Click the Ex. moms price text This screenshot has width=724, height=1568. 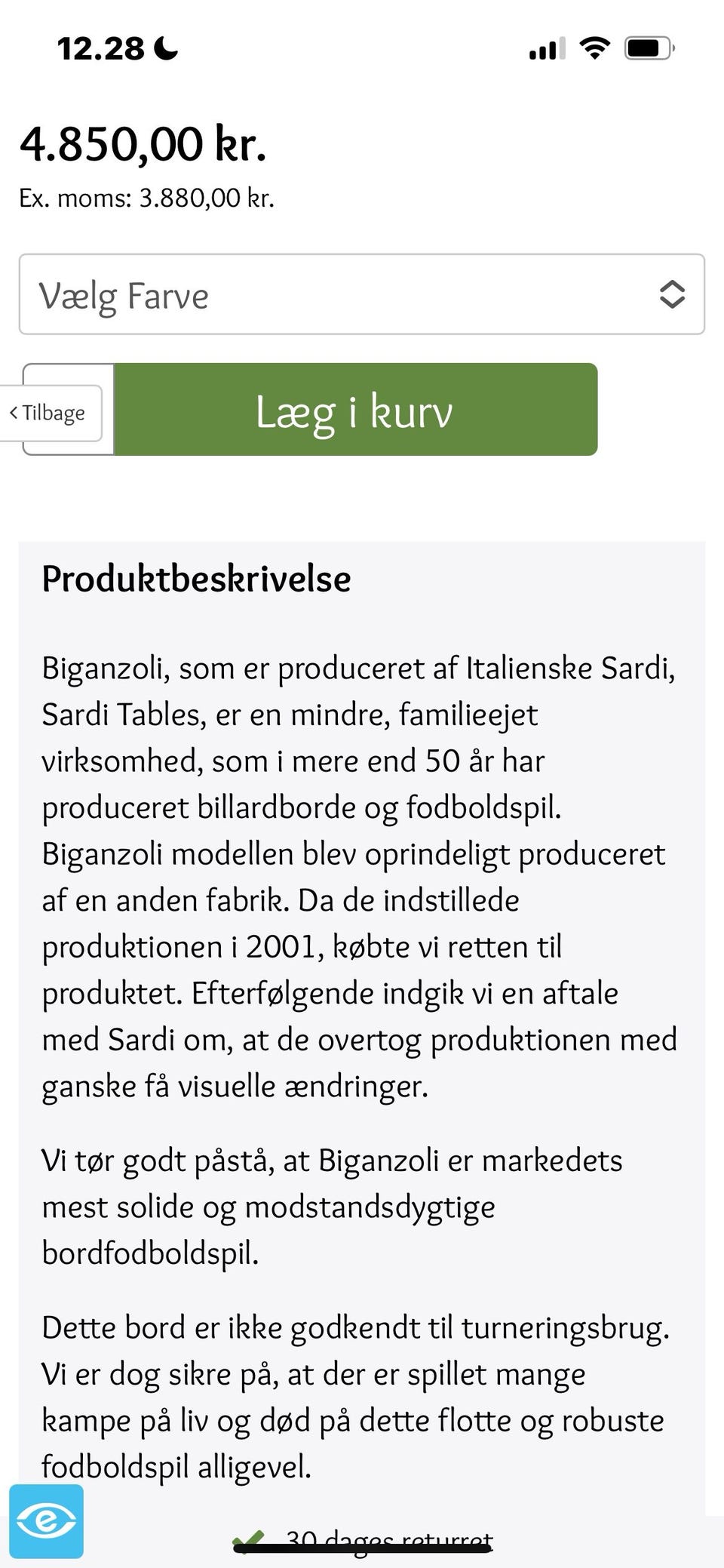point(146,198)
